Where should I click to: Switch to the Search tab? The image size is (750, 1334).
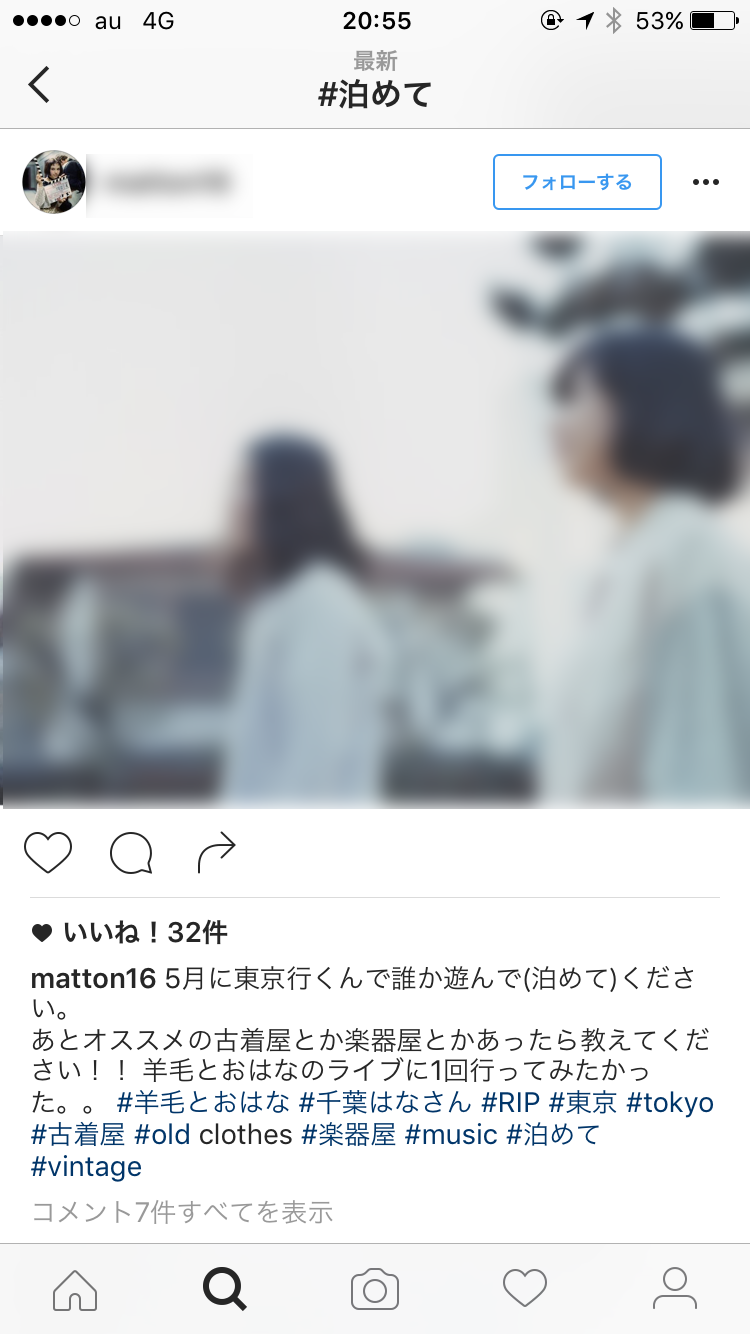pos(225,1289)
